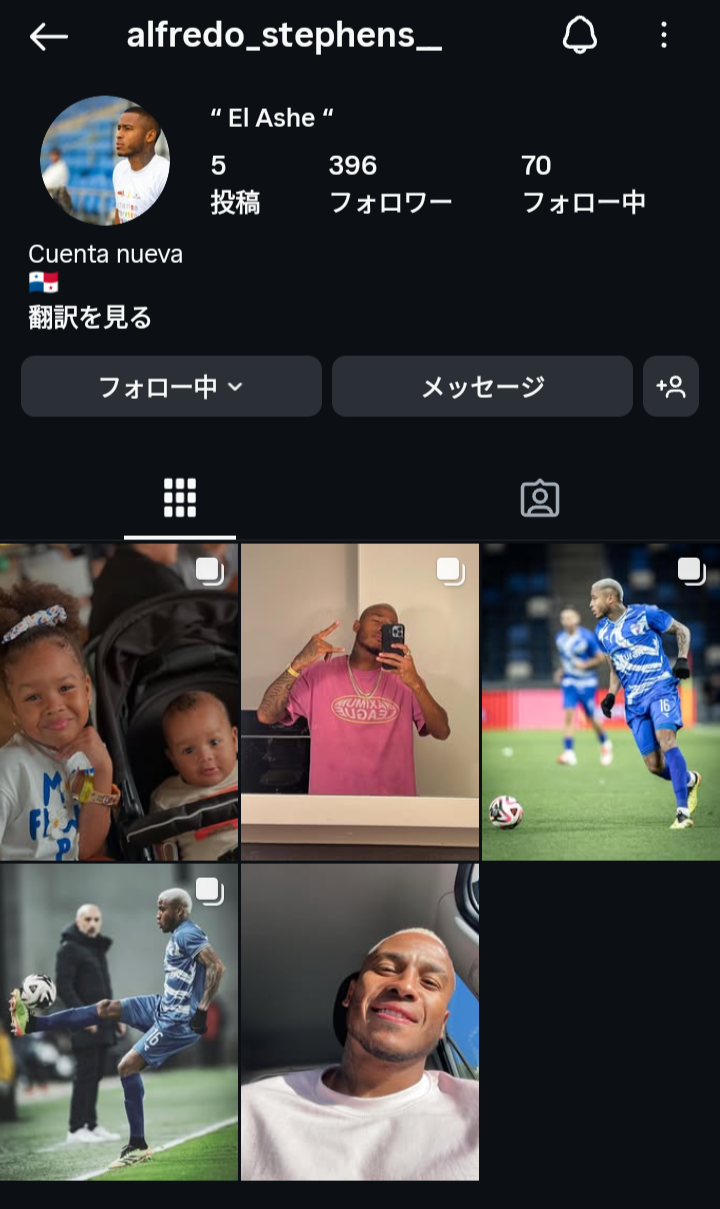This screenshot has width=720, height=1209.
Task: Open the car selfie post
Action: 360,1022
